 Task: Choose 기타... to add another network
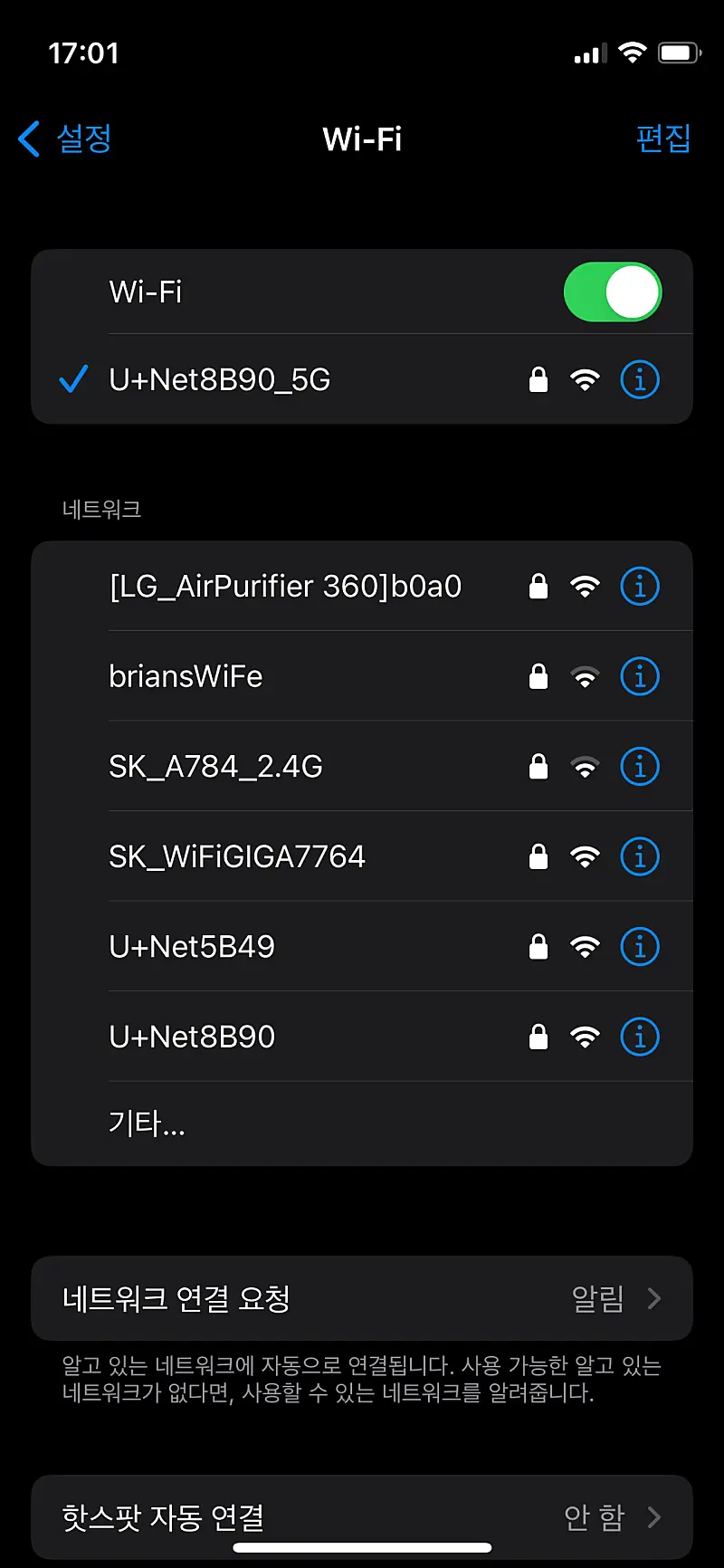(147, 1123)
